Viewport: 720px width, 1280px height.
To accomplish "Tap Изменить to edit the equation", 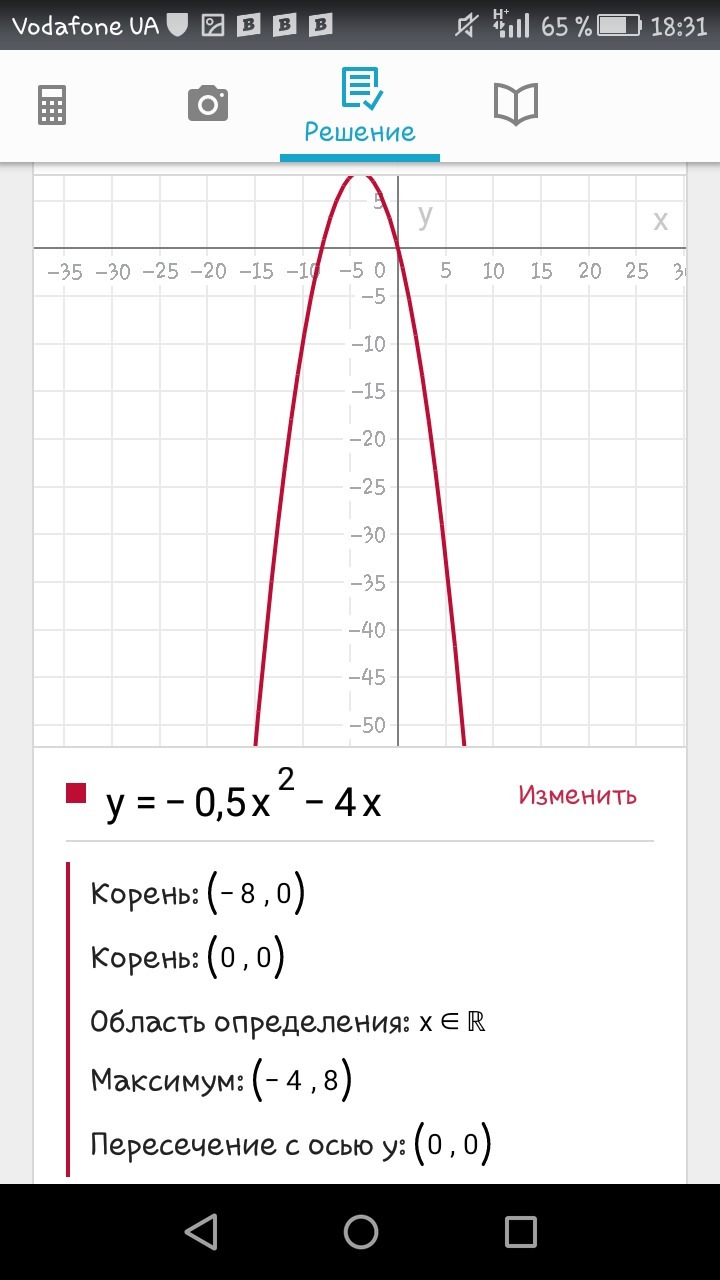I will pos(577,795).
